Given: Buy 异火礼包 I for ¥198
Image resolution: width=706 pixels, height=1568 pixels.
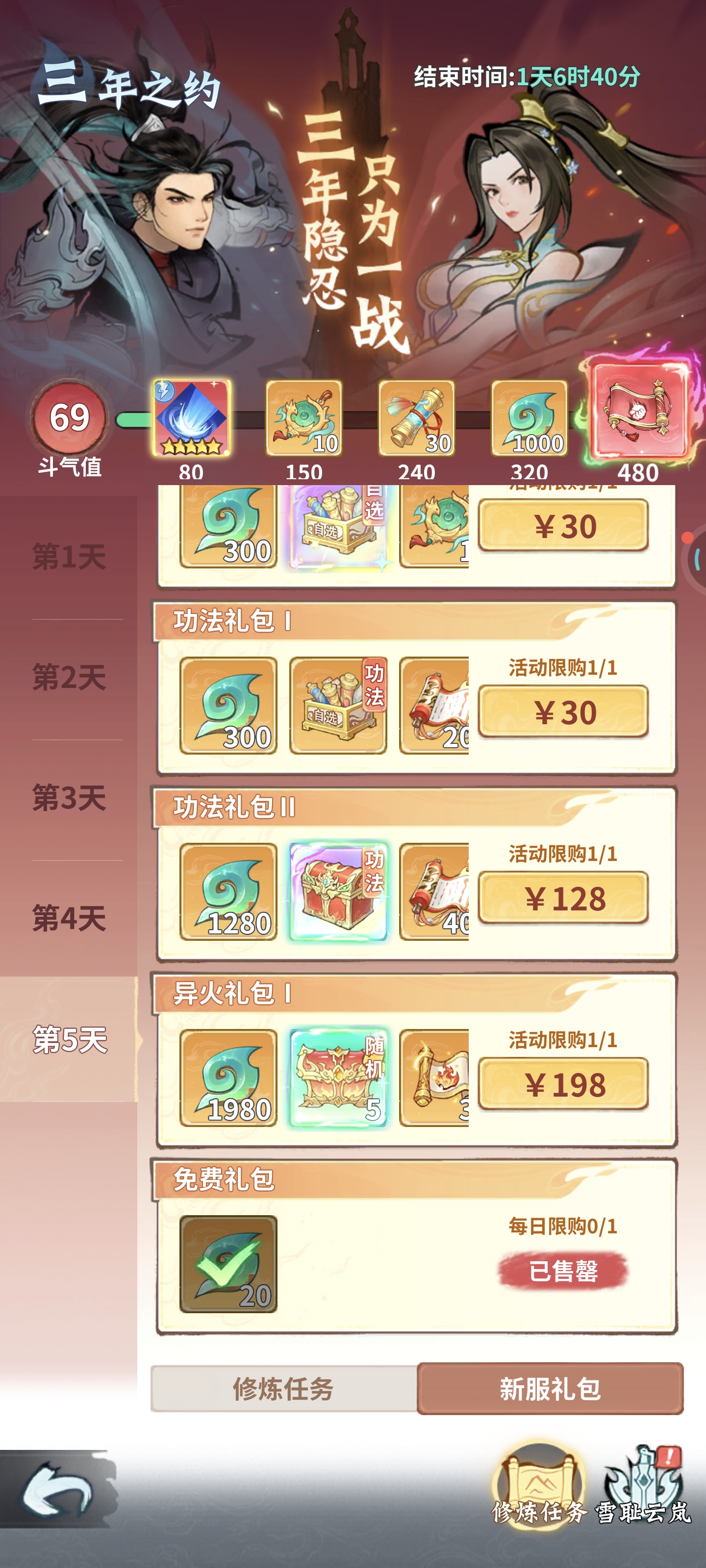Looking at the screenshot, I should [x=563, y=1083].
